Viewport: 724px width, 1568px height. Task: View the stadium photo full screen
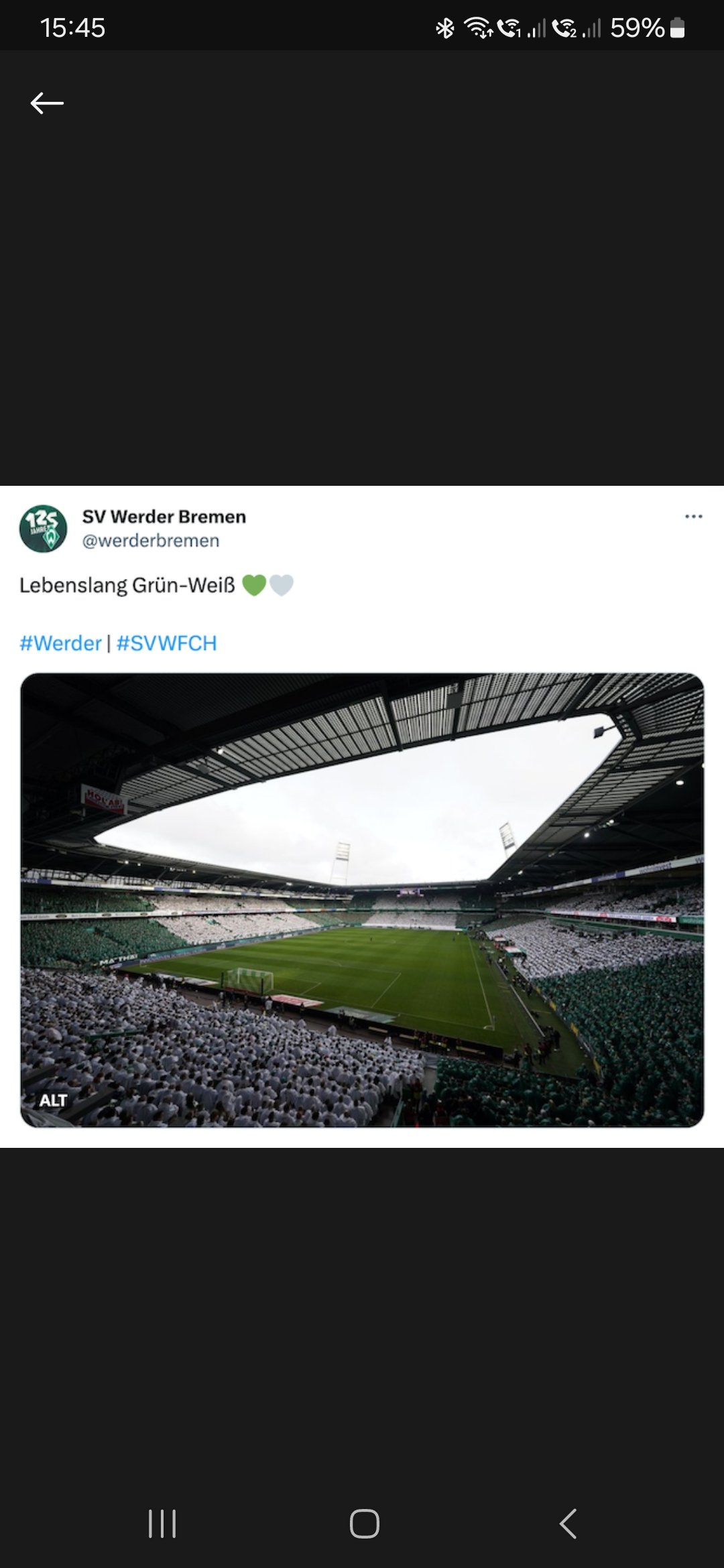coord(362,898)
